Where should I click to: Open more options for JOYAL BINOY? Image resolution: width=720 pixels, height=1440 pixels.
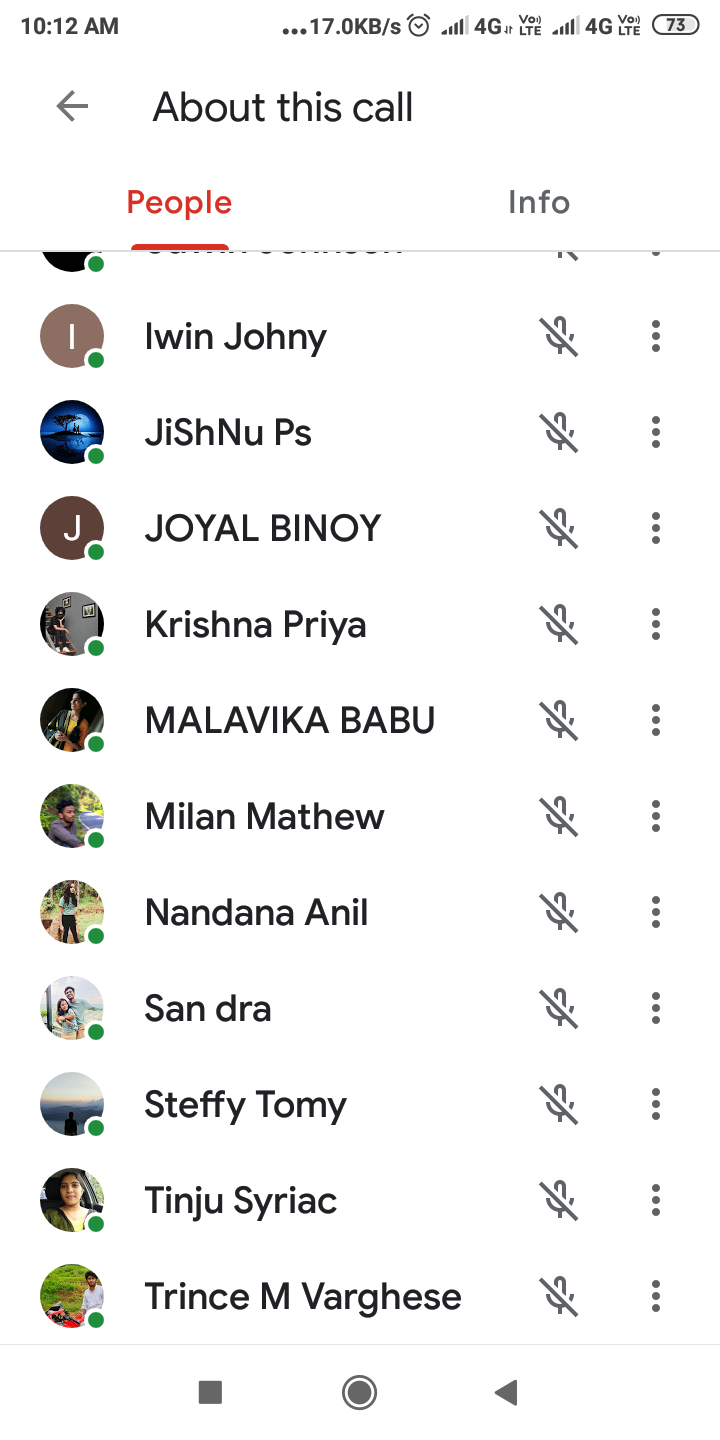pyautogui.click(x=656, y=528)
